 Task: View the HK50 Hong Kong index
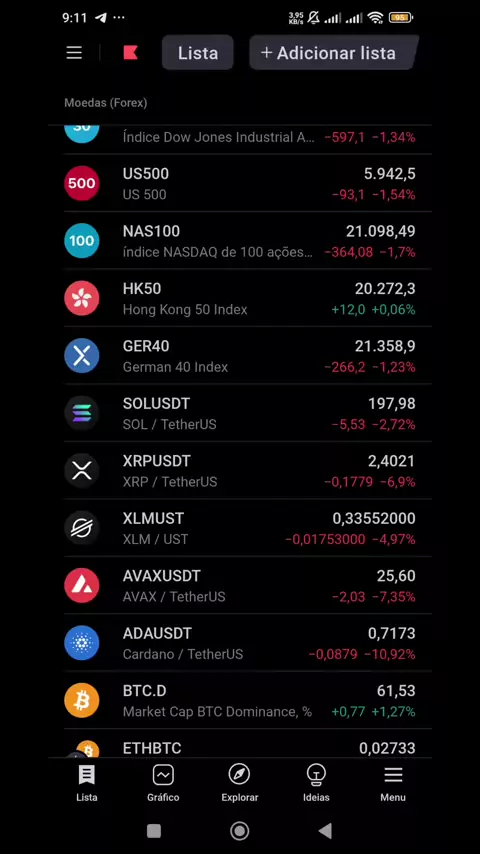pos(248,298)
